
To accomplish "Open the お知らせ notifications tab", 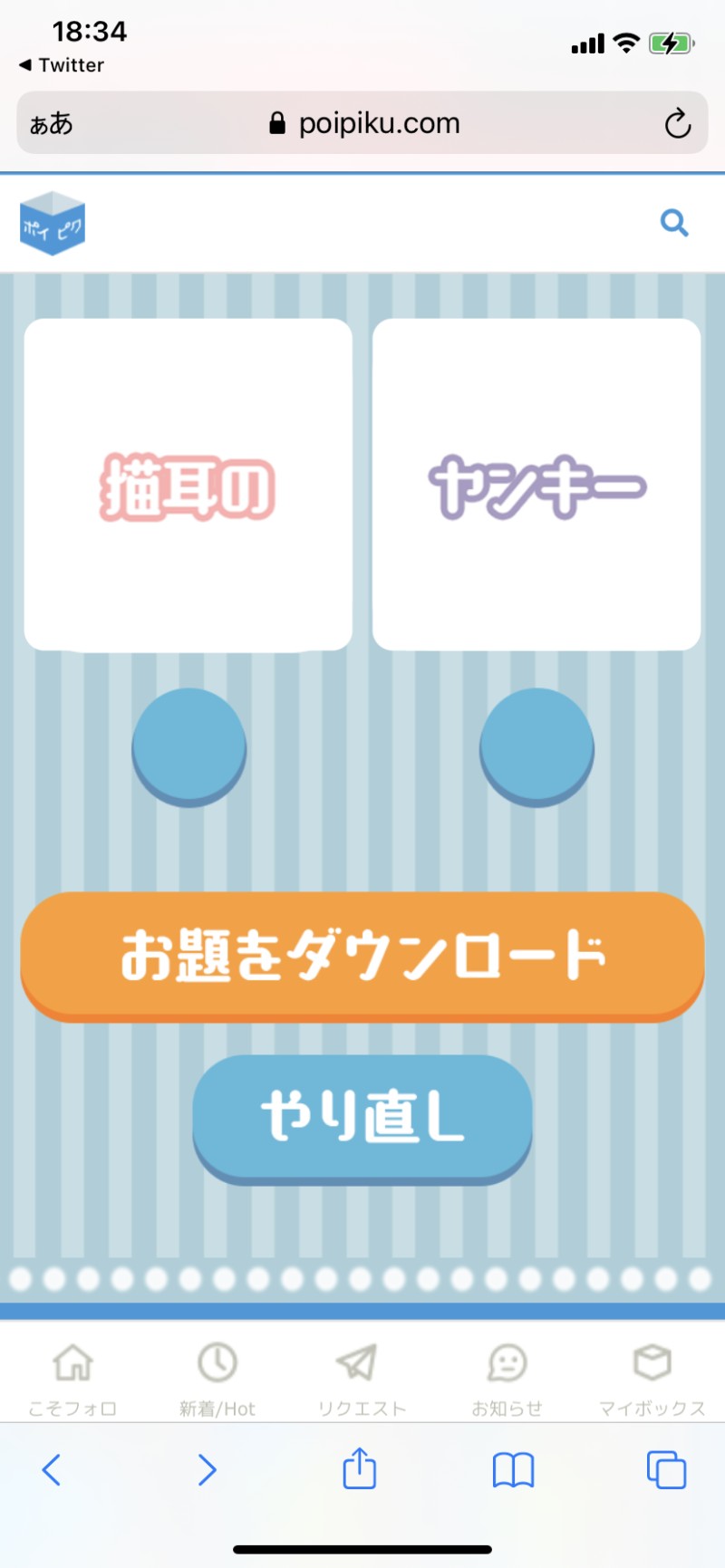I will (x=507, y=1379).
